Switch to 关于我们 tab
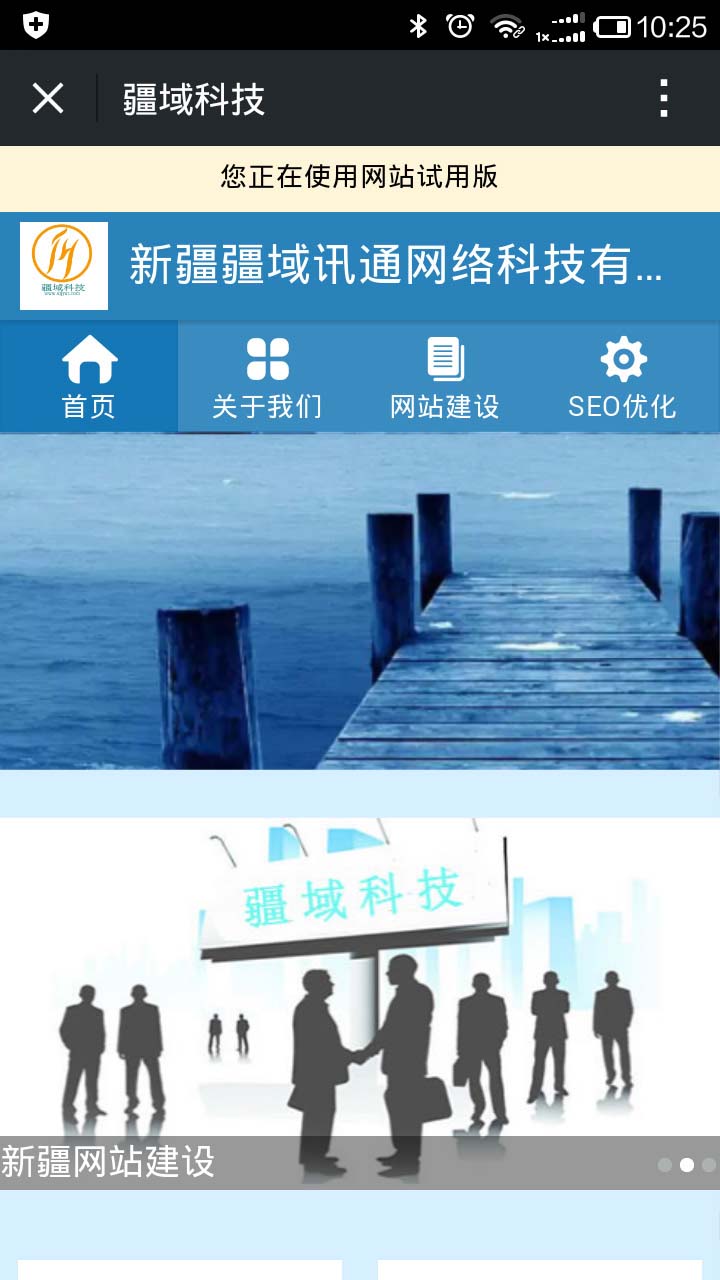The height and width of the screenshot is (1280, 720). click(267, 377)
